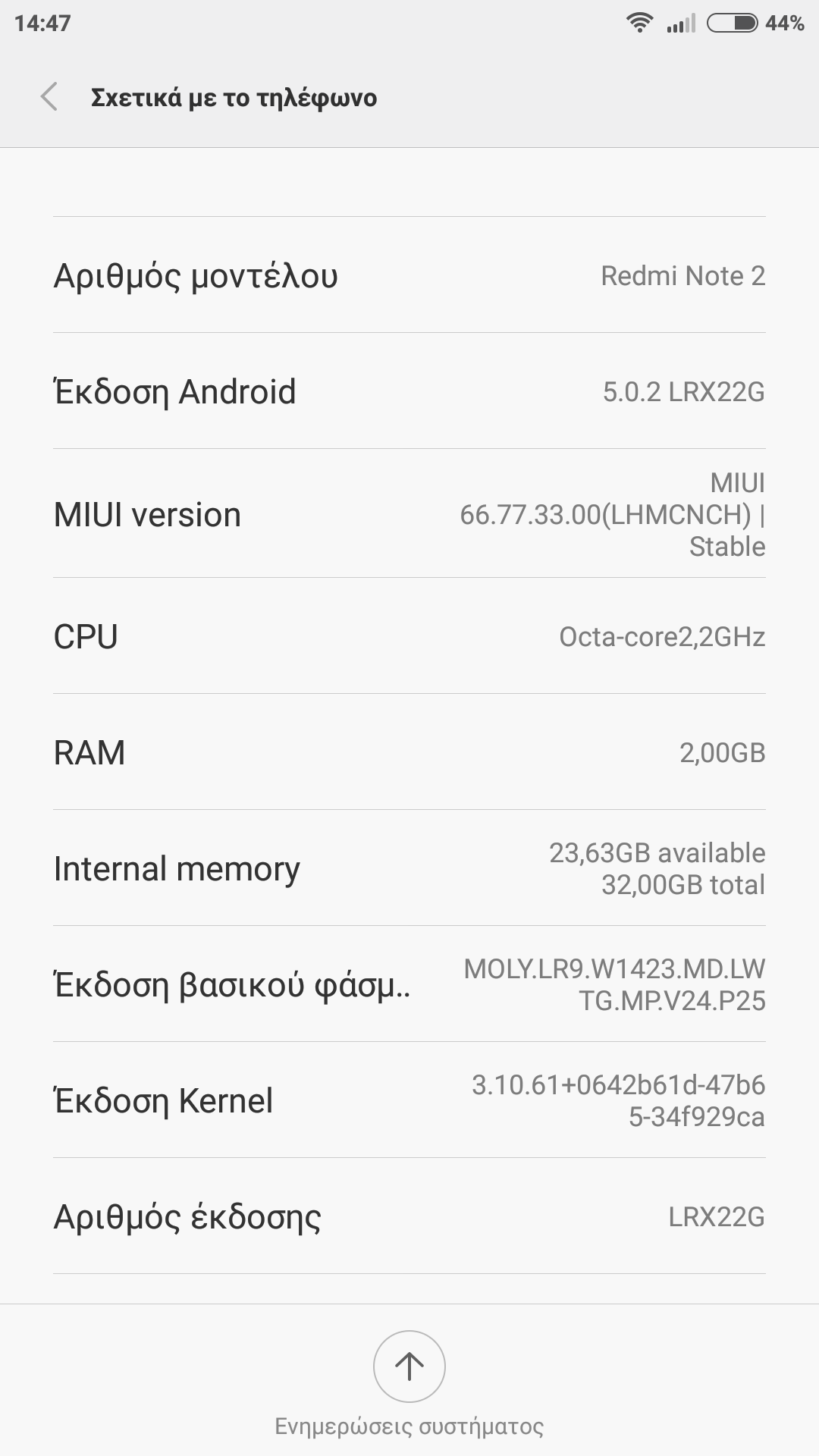This screenshot has height=1456, width=819.
Task: Select the RAM row
Action: (409, 752)
